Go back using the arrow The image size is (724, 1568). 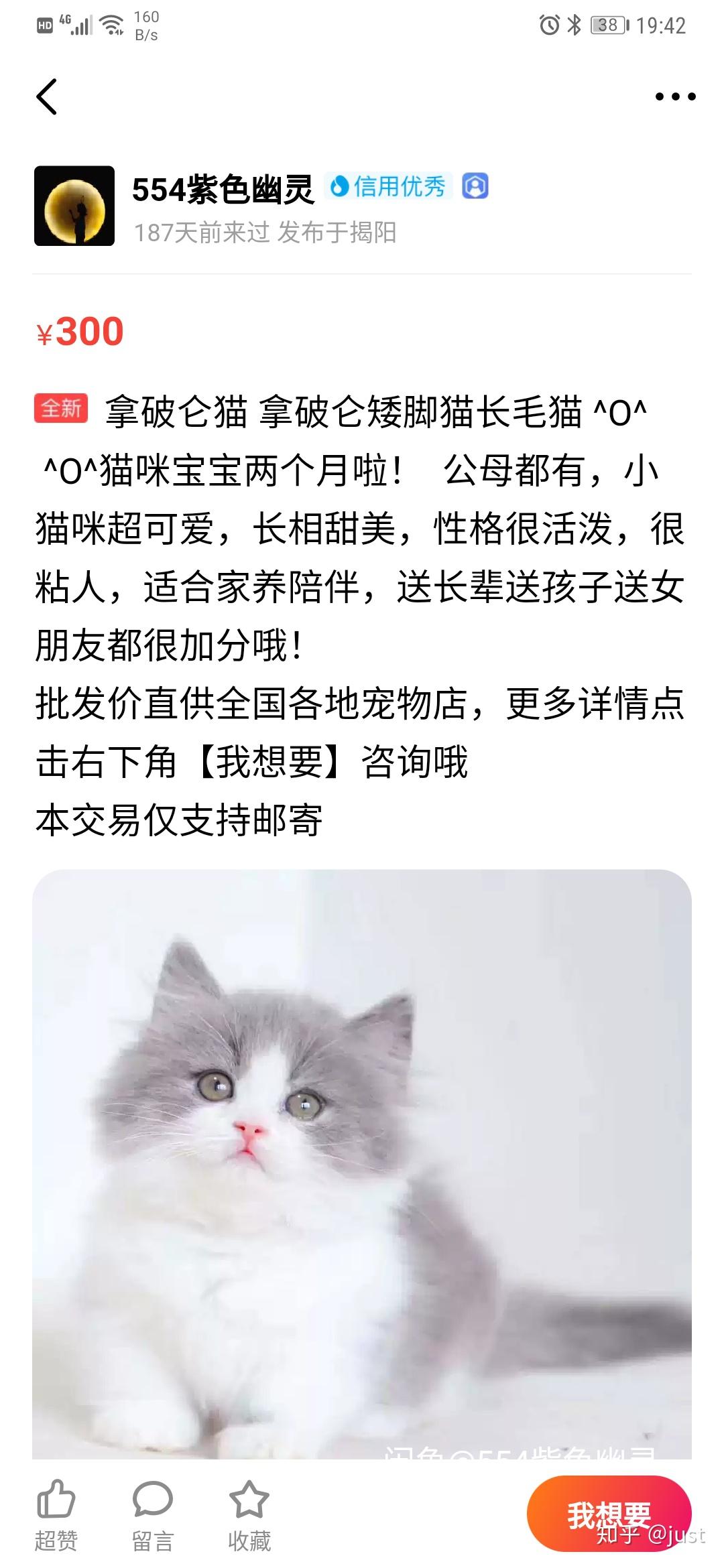click(47, 96)
